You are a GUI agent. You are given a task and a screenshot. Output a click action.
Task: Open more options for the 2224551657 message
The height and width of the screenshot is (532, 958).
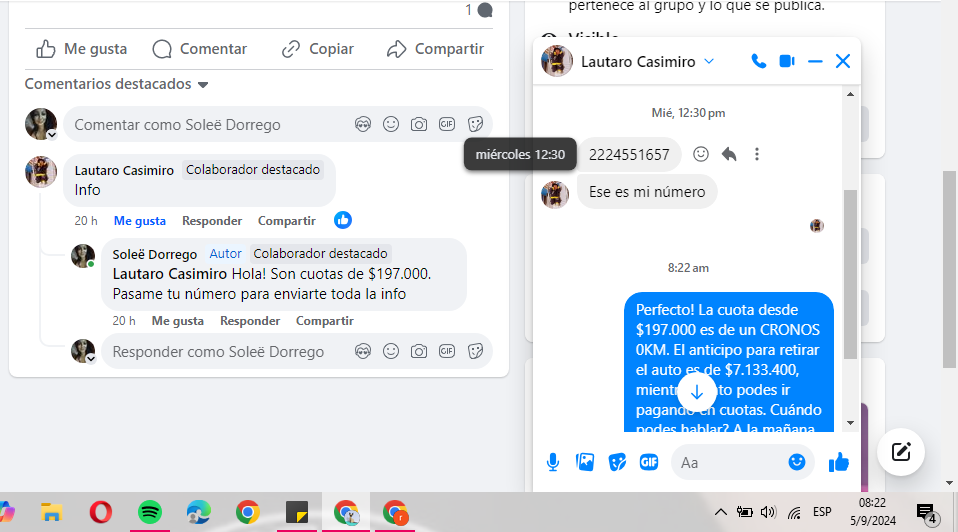tap(757, 154)
